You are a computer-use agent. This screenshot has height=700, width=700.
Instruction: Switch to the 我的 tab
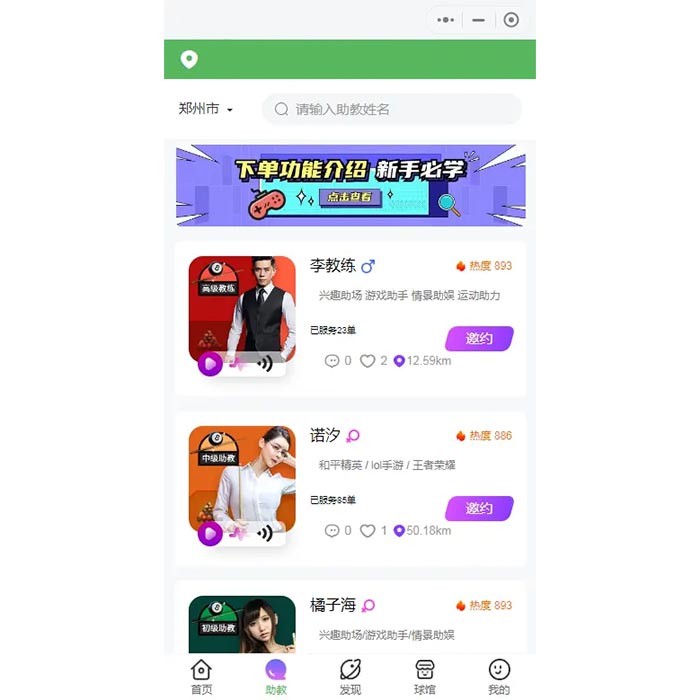coord(499,676)
